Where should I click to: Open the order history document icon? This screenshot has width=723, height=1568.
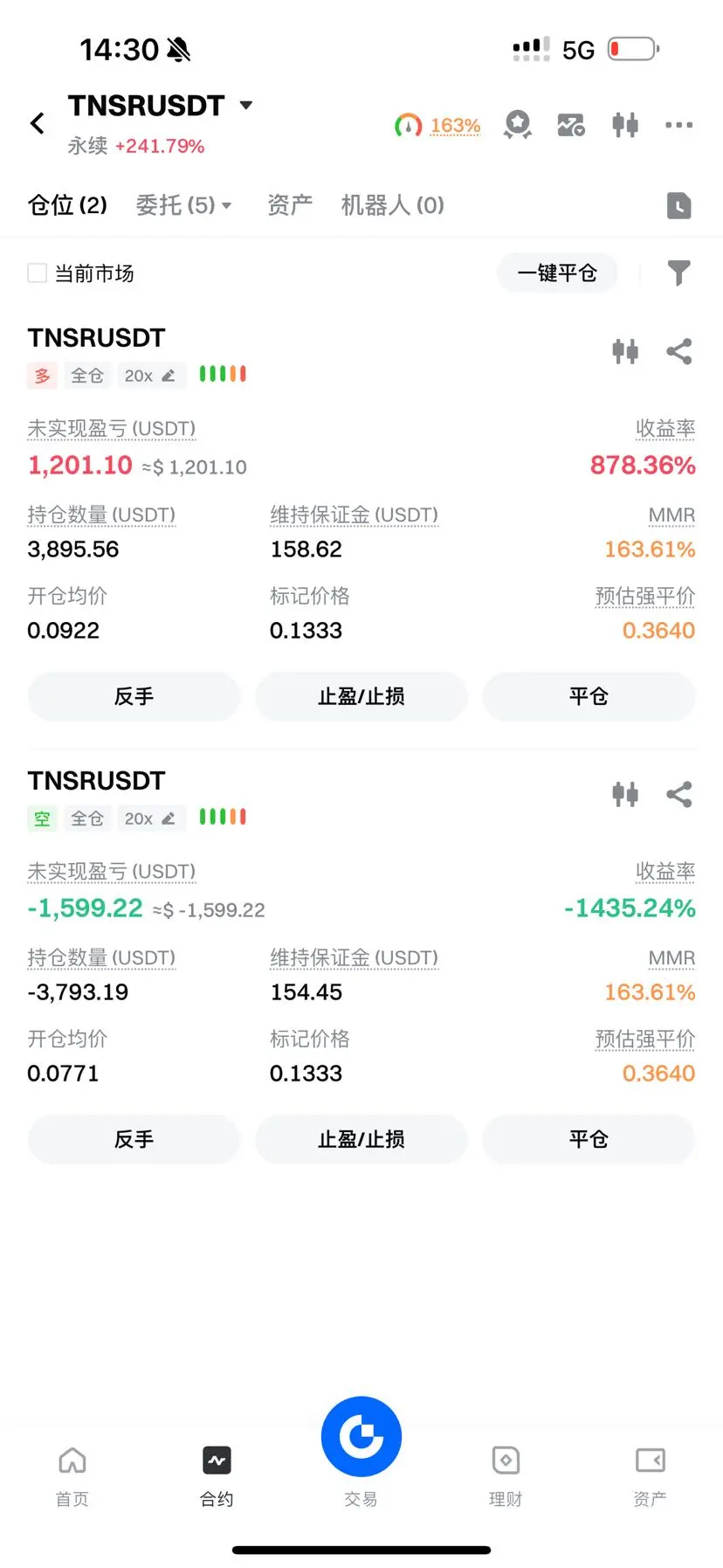tap(678, 206)
